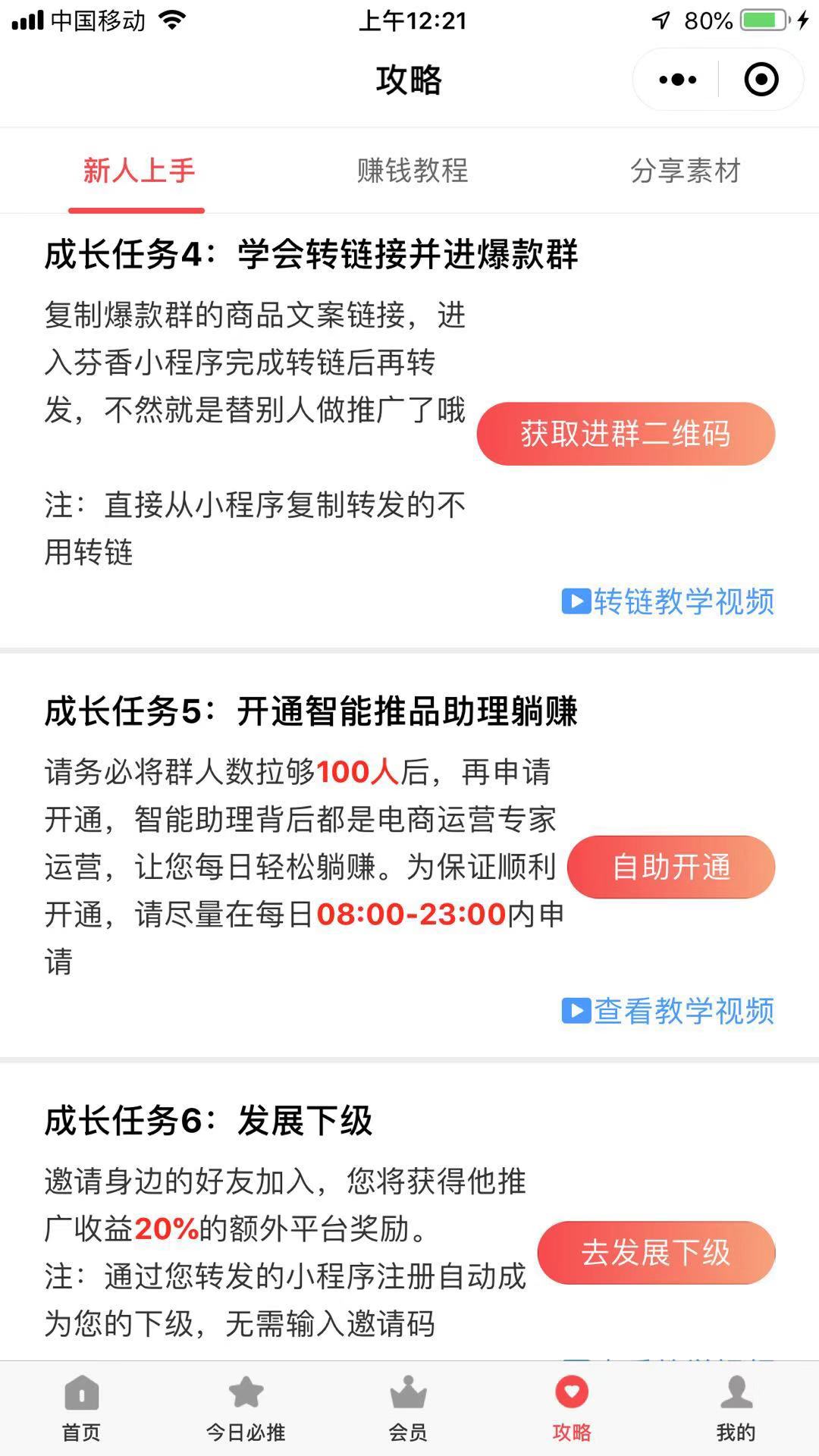Tap the 攻略 heart icon
The width and height of the screenshot is (819, 1456).
click(573, 1395)
